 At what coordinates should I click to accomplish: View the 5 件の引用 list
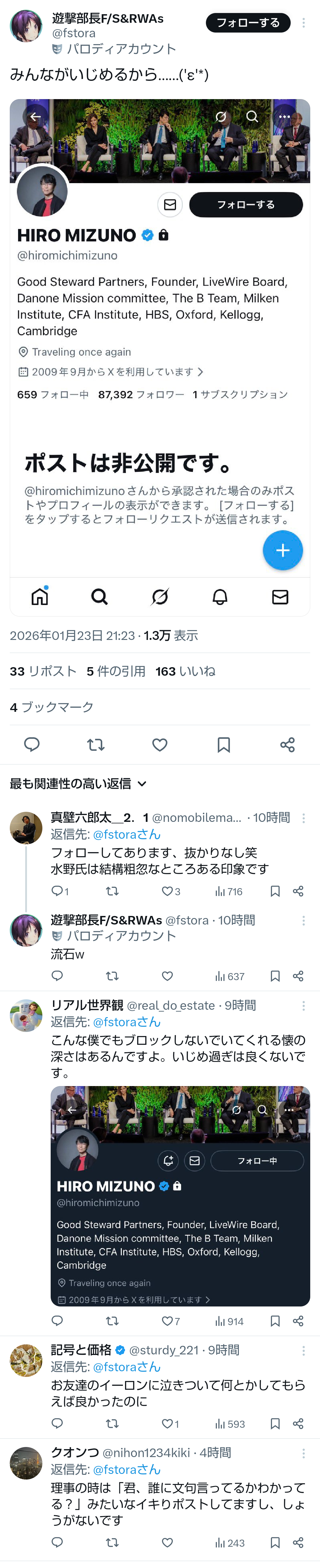[x=116, y=671]
